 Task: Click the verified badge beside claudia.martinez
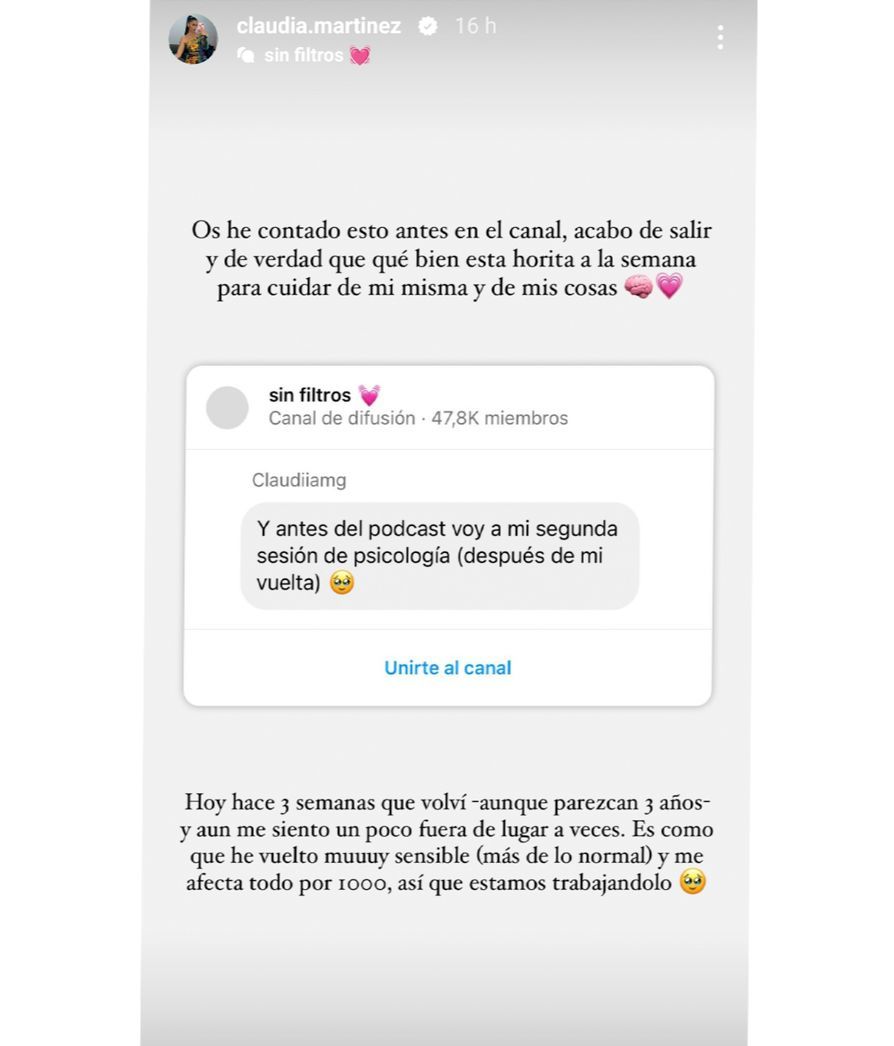[428, 27]
